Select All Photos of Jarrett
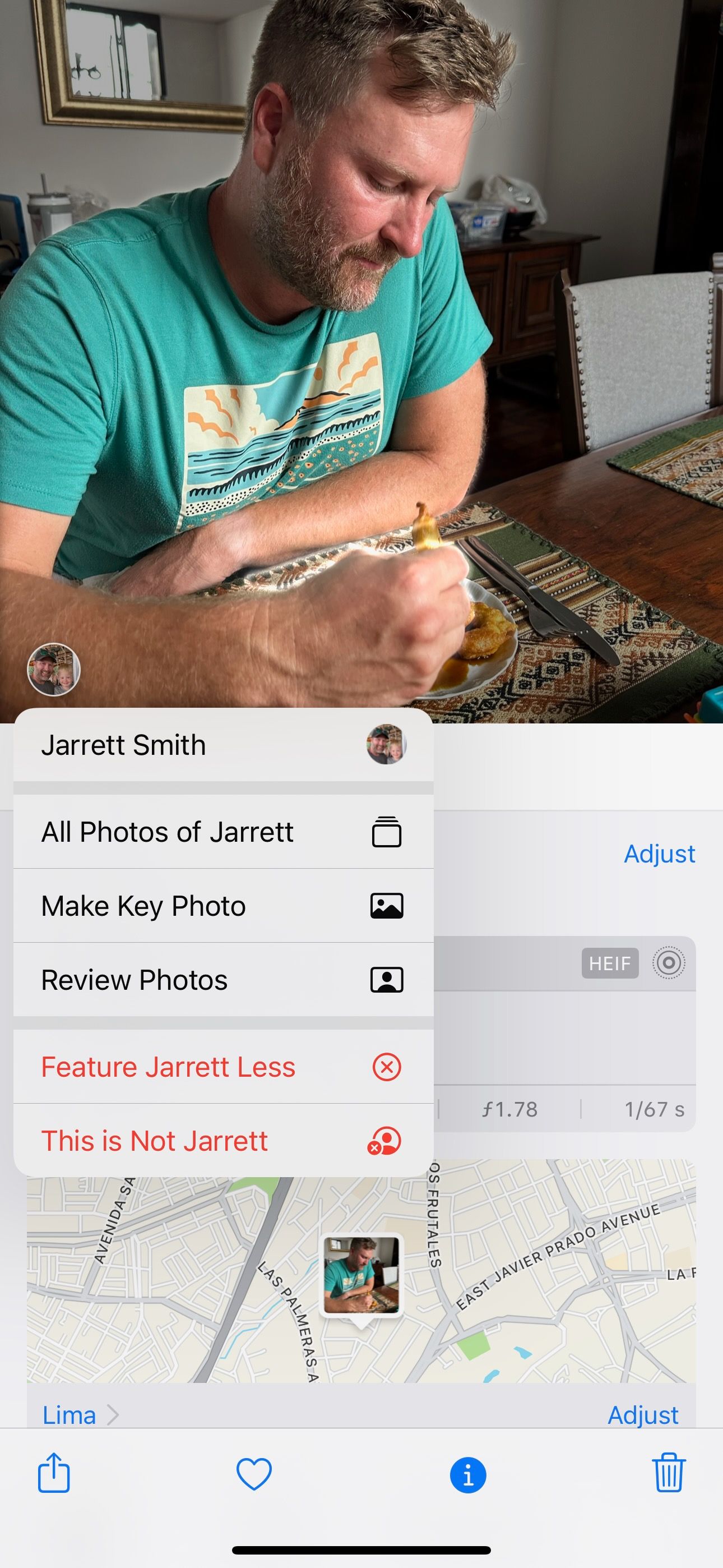This screenshot has height=1568, width=723. pyautogui.click(x=223, y=832)
